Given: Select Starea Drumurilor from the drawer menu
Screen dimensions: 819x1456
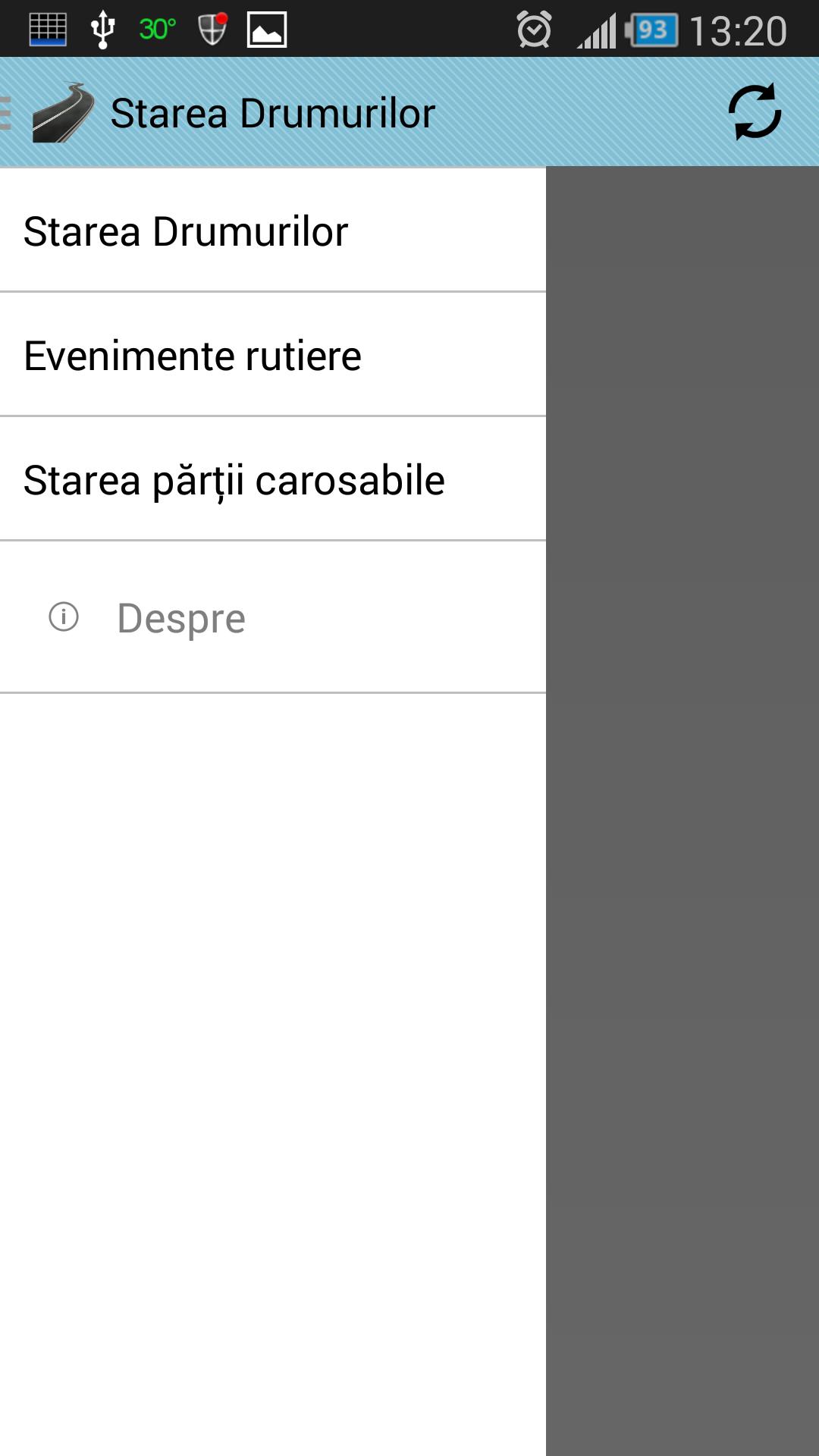Looking at the screenshot, I should click(185, 231).
